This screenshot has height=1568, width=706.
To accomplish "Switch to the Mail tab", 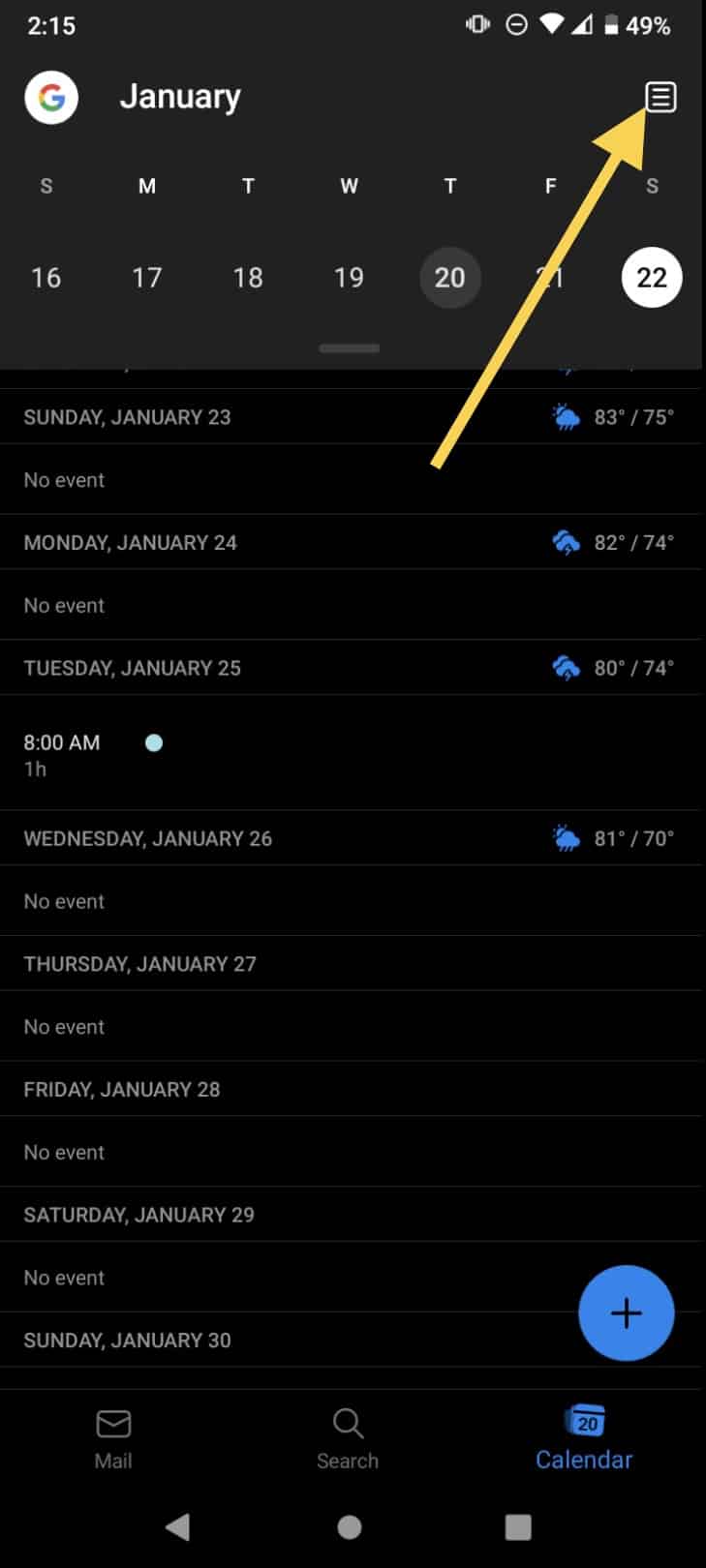I will tap(113, 1438).
